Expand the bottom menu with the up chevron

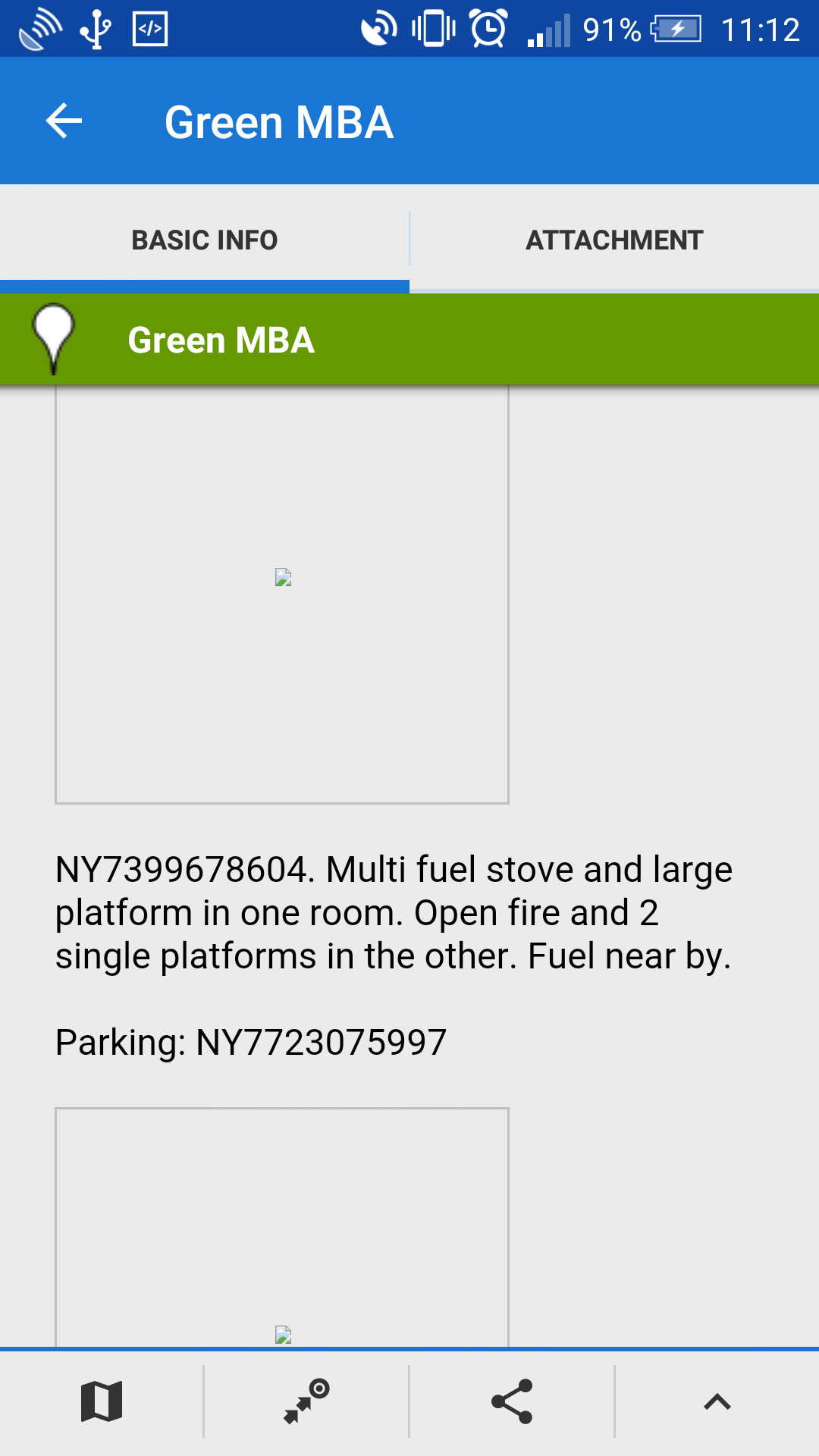[x=717, y=1401]
